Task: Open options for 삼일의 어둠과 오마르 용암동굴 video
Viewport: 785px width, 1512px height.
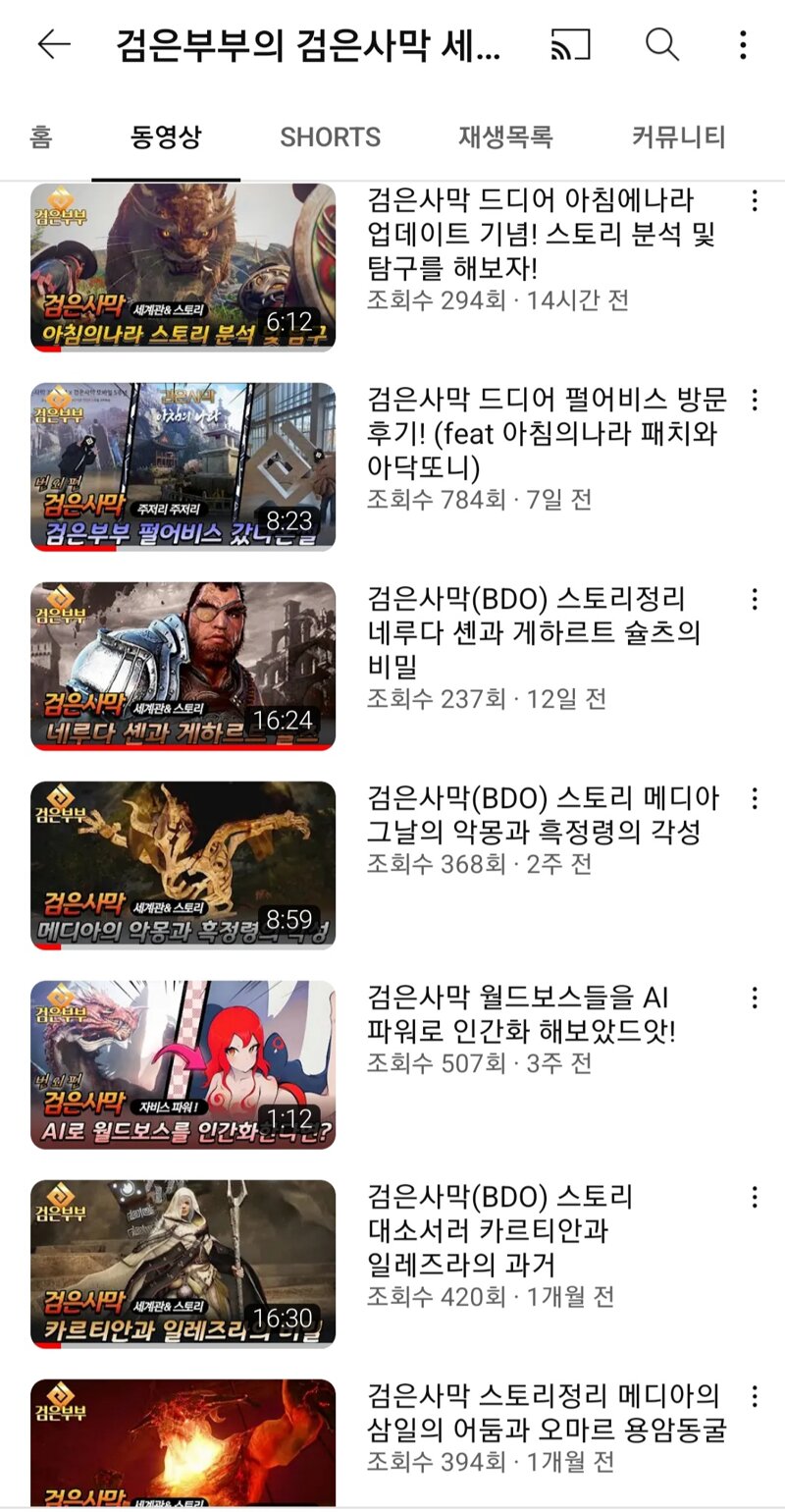Action: (754, 1396)
